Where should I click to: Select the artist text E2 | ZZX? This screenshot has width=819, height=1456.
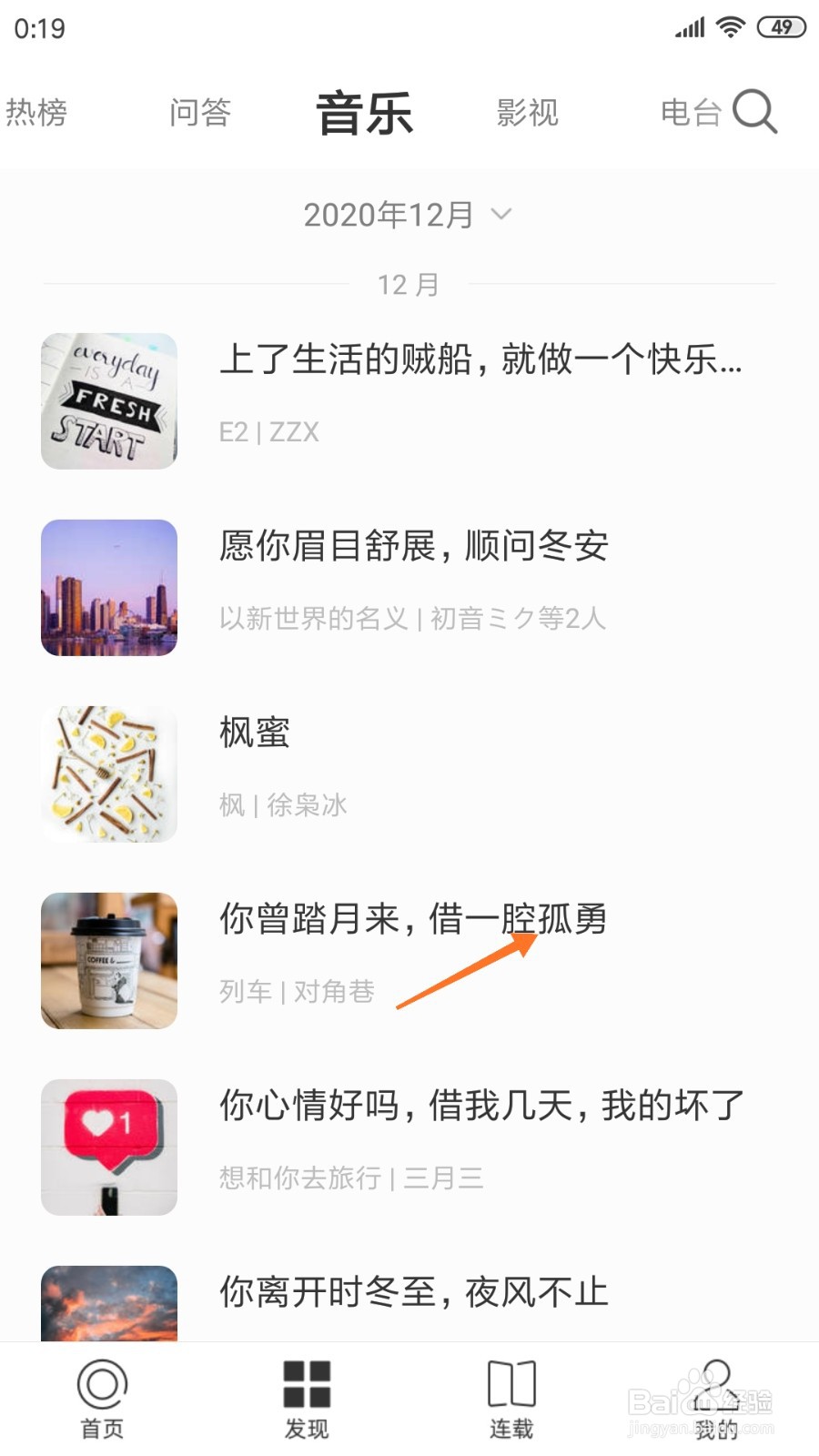click(x=268, y=431)
